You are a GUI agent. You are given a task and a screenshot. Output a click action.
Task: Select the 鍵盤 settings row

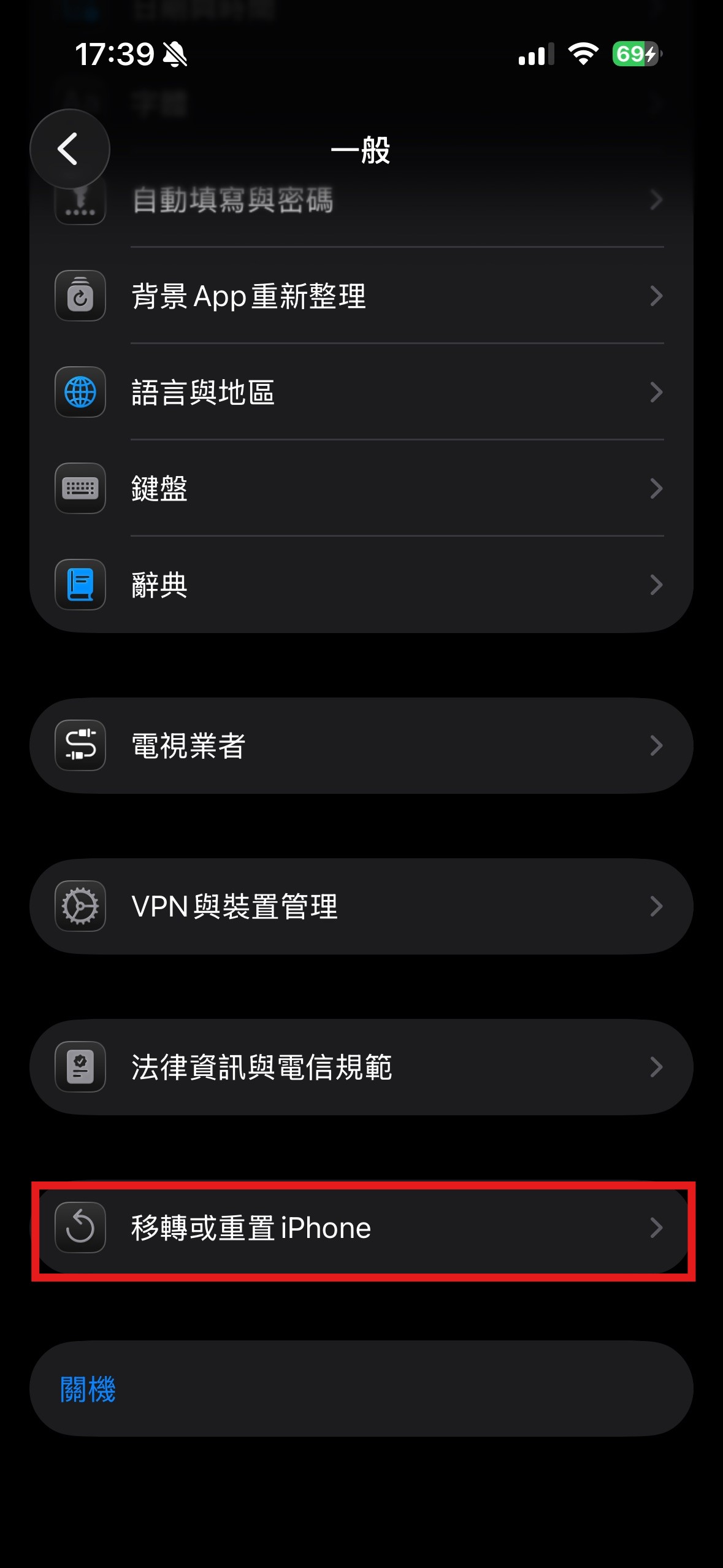click(362, 488)
